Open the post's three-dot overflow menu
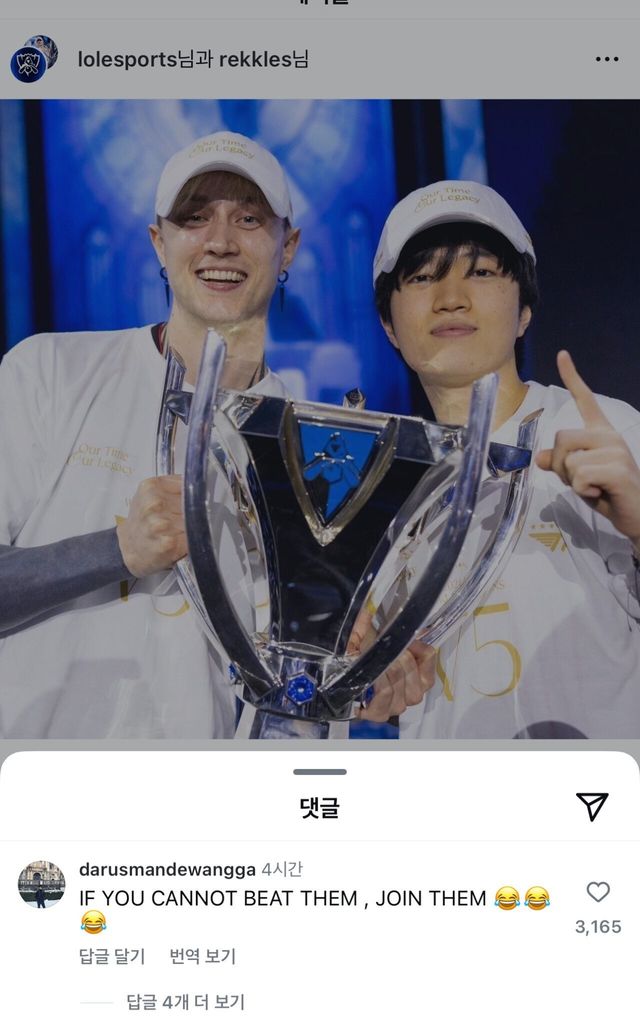640x1025 pixels. [x=606, y=59]
